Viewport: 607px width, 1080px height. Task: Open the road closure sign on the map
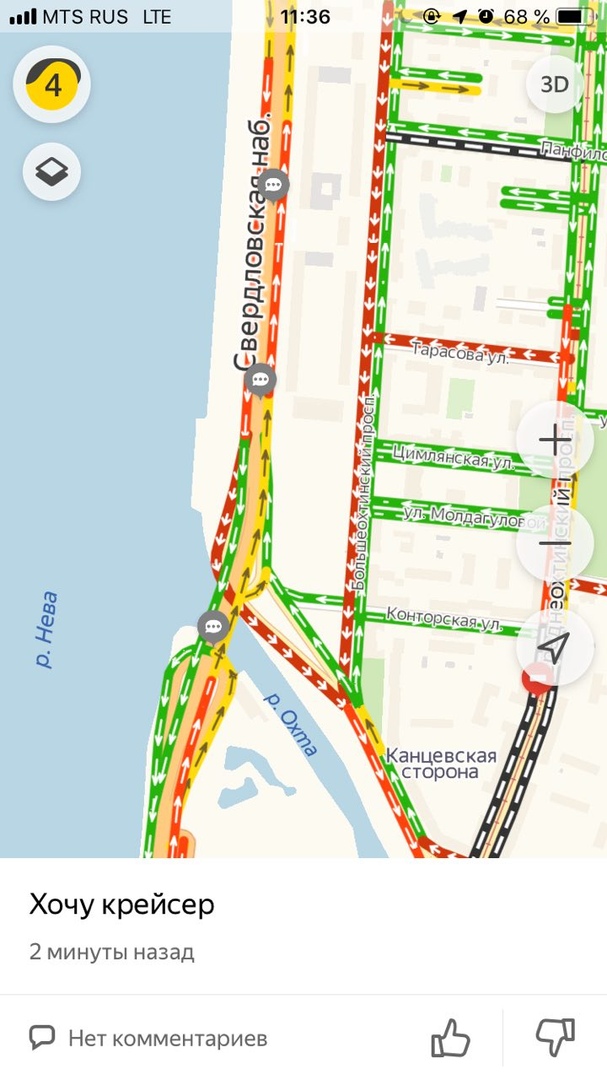(534, 681)
